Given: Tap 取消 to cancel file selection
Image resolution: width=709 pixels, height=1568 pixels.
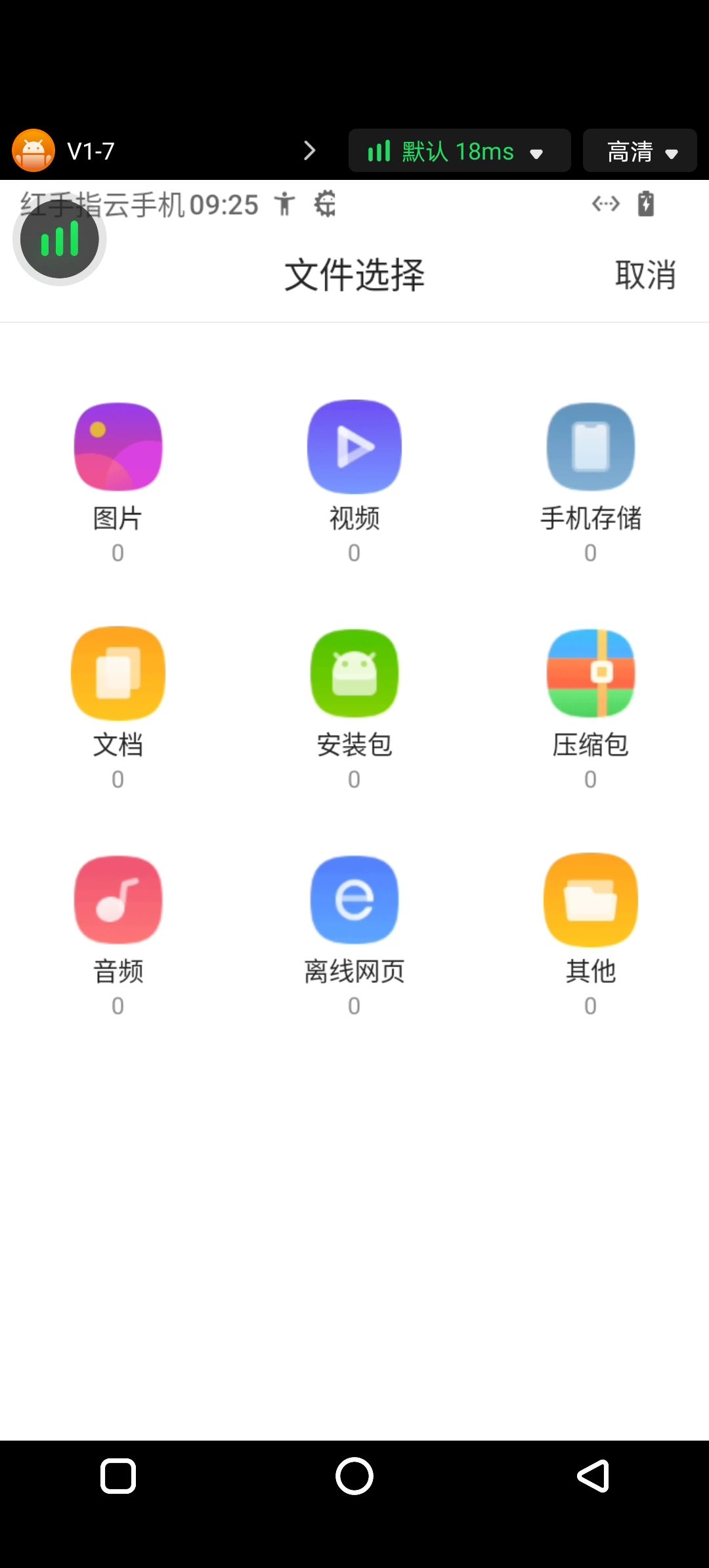Looking at the screenshot, I should tap(645, 274).
